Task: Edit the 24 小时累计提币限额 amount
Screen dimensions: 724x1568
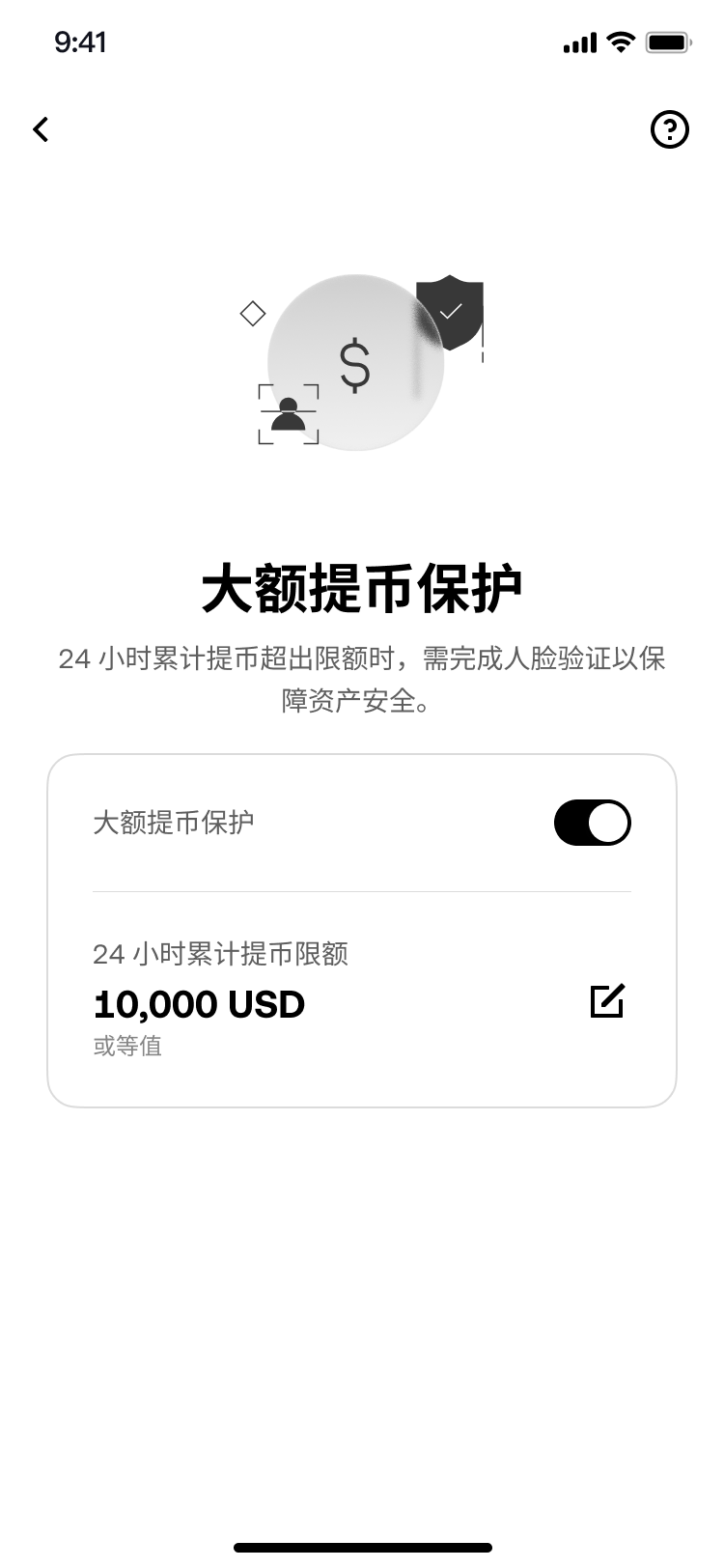Action: tap(607, 1001)
